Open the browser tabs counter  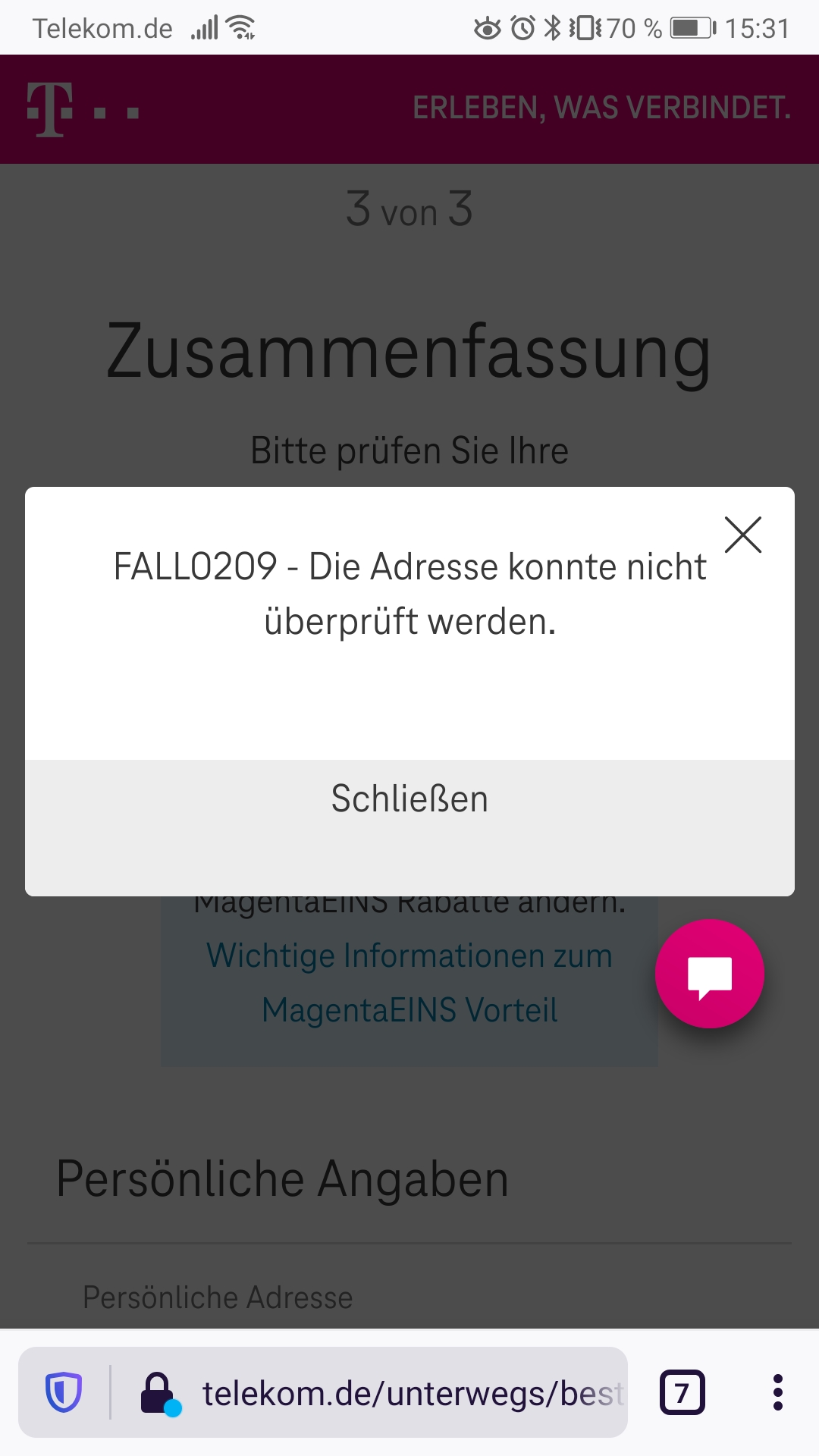point(682,1392)
